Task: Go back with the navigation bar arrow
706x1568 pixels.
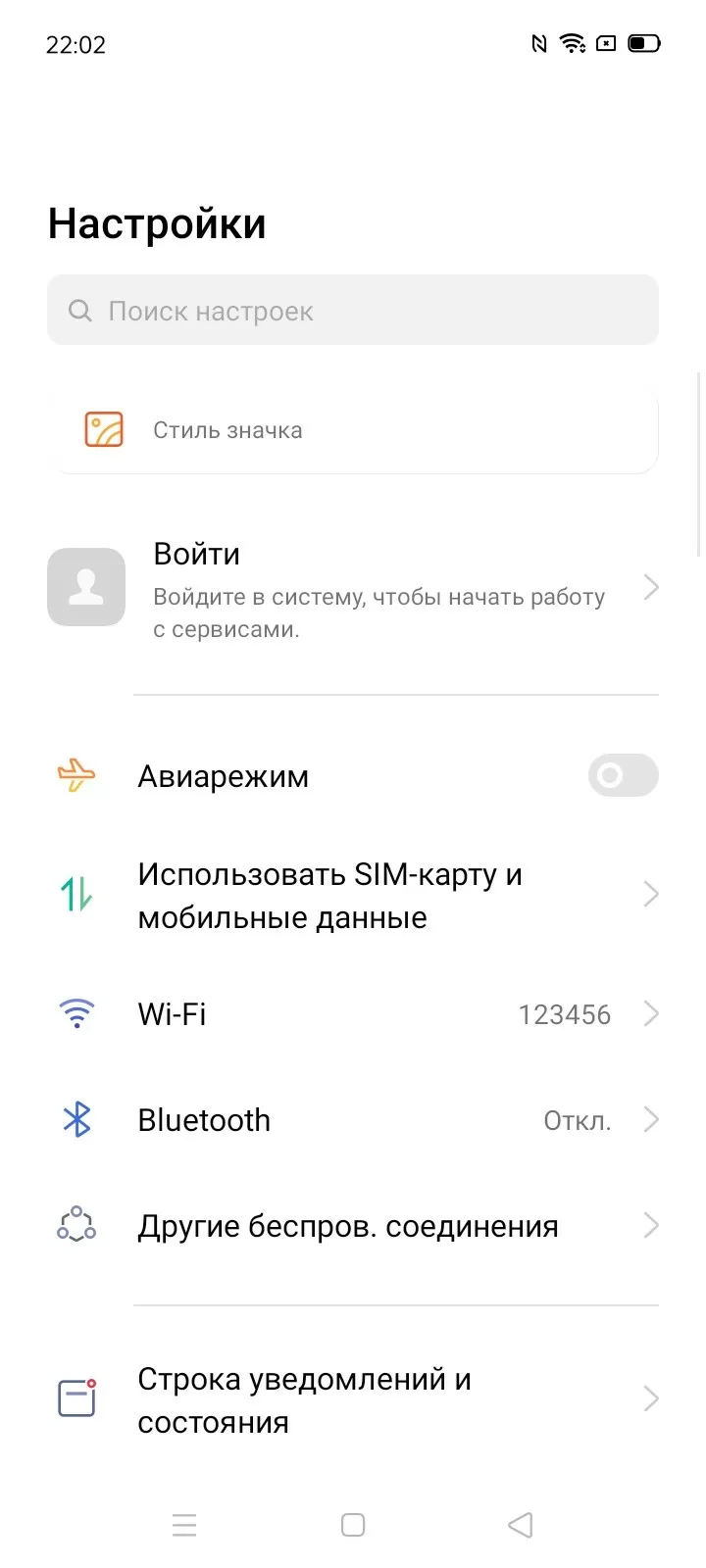Action: 521,1525
